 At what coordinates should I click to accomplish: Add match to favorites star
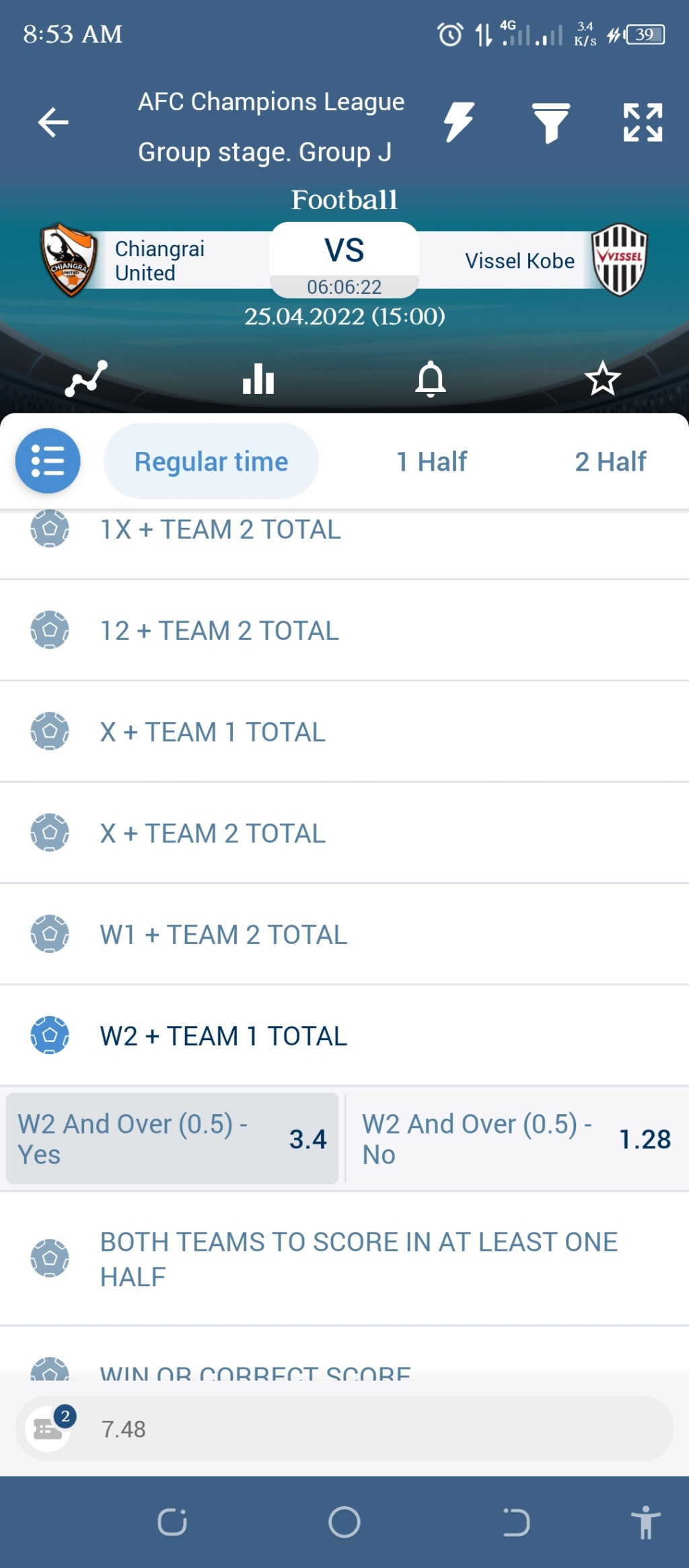click(602, 379)
